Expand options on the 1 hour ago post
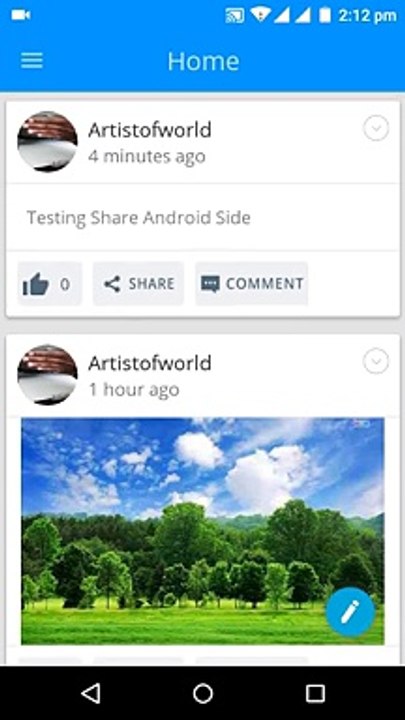Image resolution: width=405 pixels, height=720 pixels. [x=376, y=362]
